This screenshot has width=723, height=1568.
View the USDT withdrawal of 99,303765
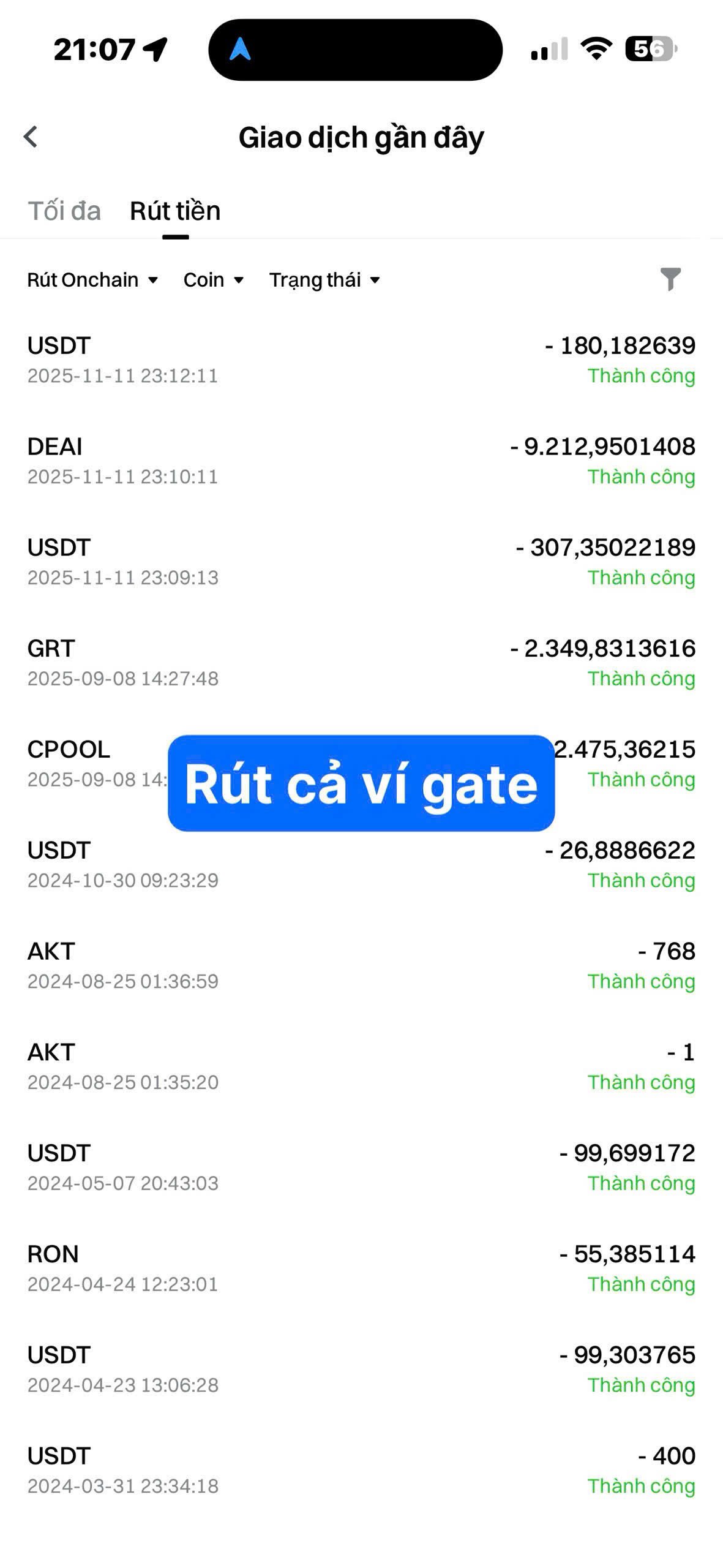click(x=361, y=1370)
